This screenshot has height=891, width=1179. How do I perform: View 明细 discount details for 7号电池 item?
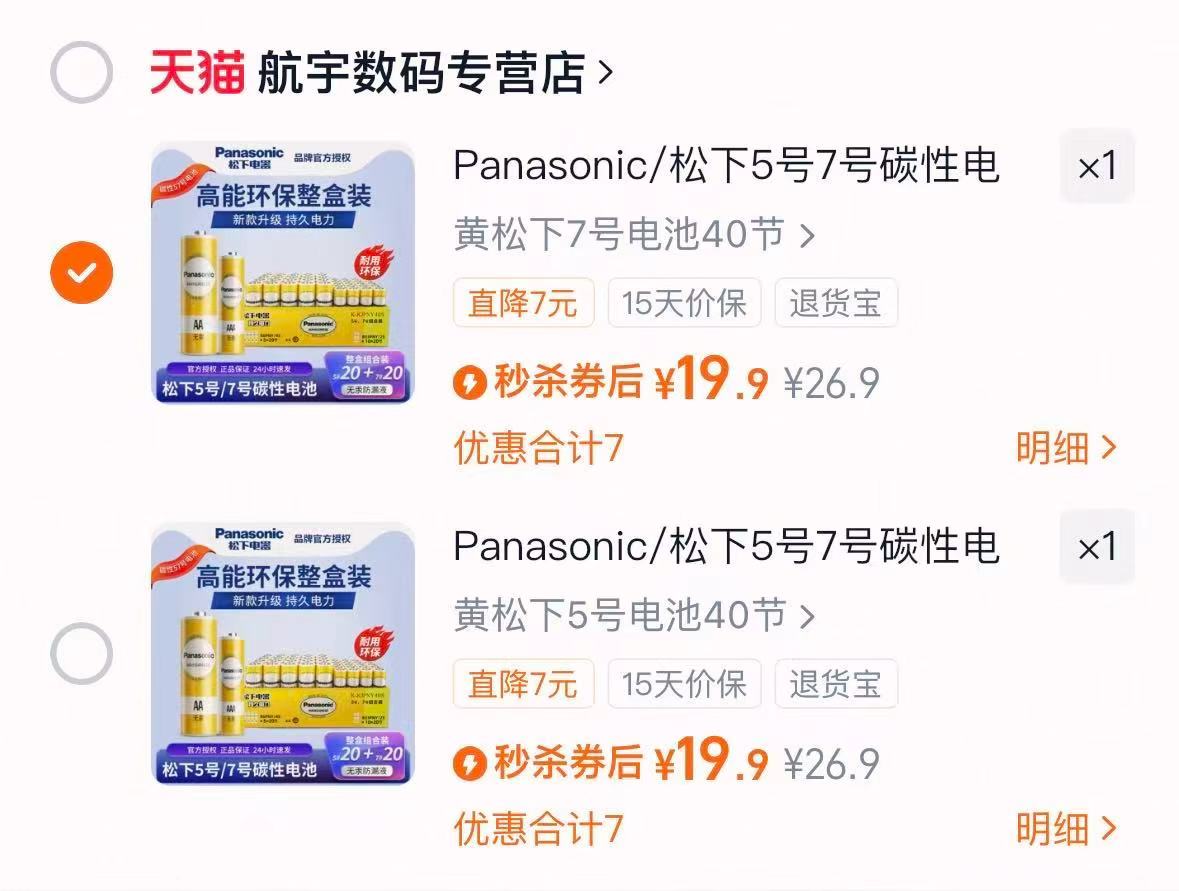click(1065, 448)
